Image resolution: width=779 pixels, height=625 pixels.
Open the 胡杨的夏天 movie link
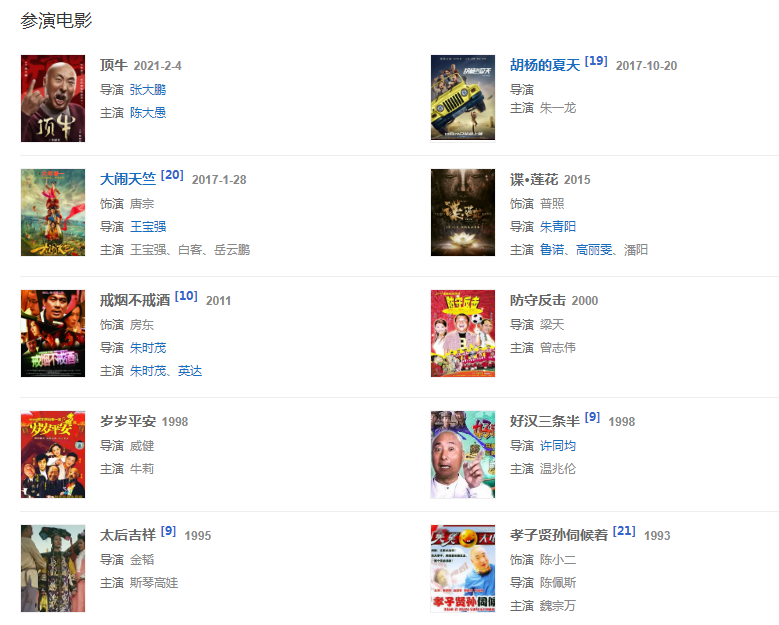(544, 65)
